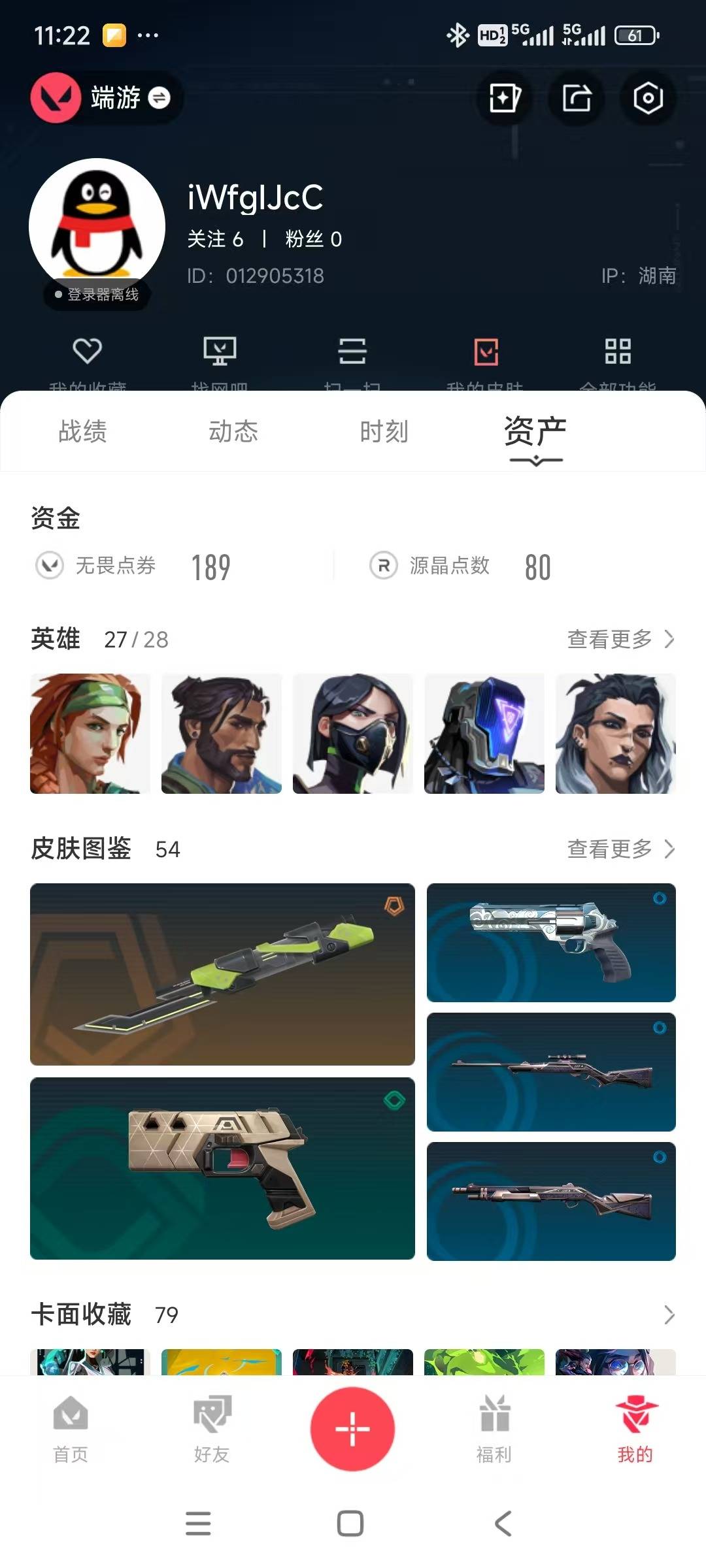Image resolution: width=706 pixels, height=1568 pixels.
Task: Switch to the 动态 tab
Action: point(235,431)
